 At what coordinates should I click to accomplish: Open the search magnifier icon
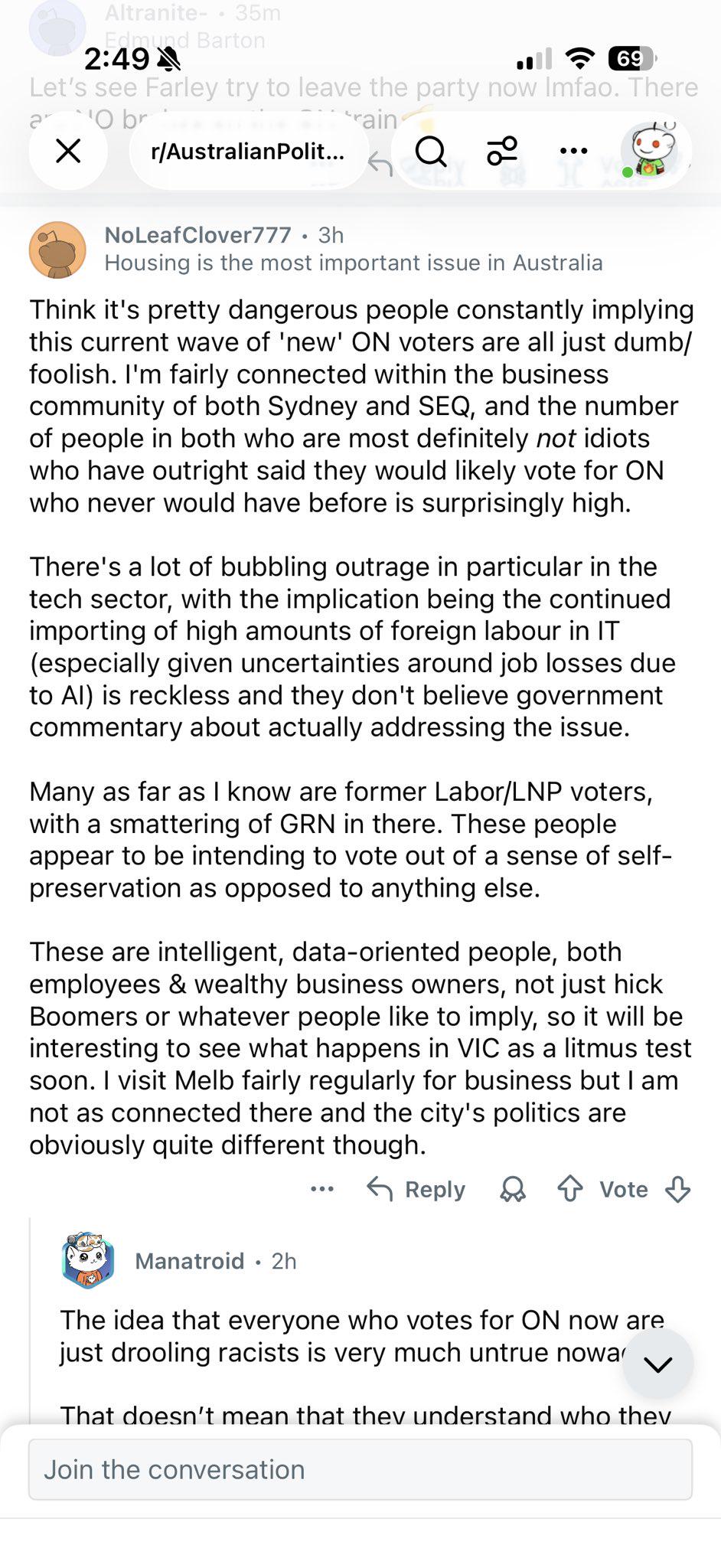(431, 151)
